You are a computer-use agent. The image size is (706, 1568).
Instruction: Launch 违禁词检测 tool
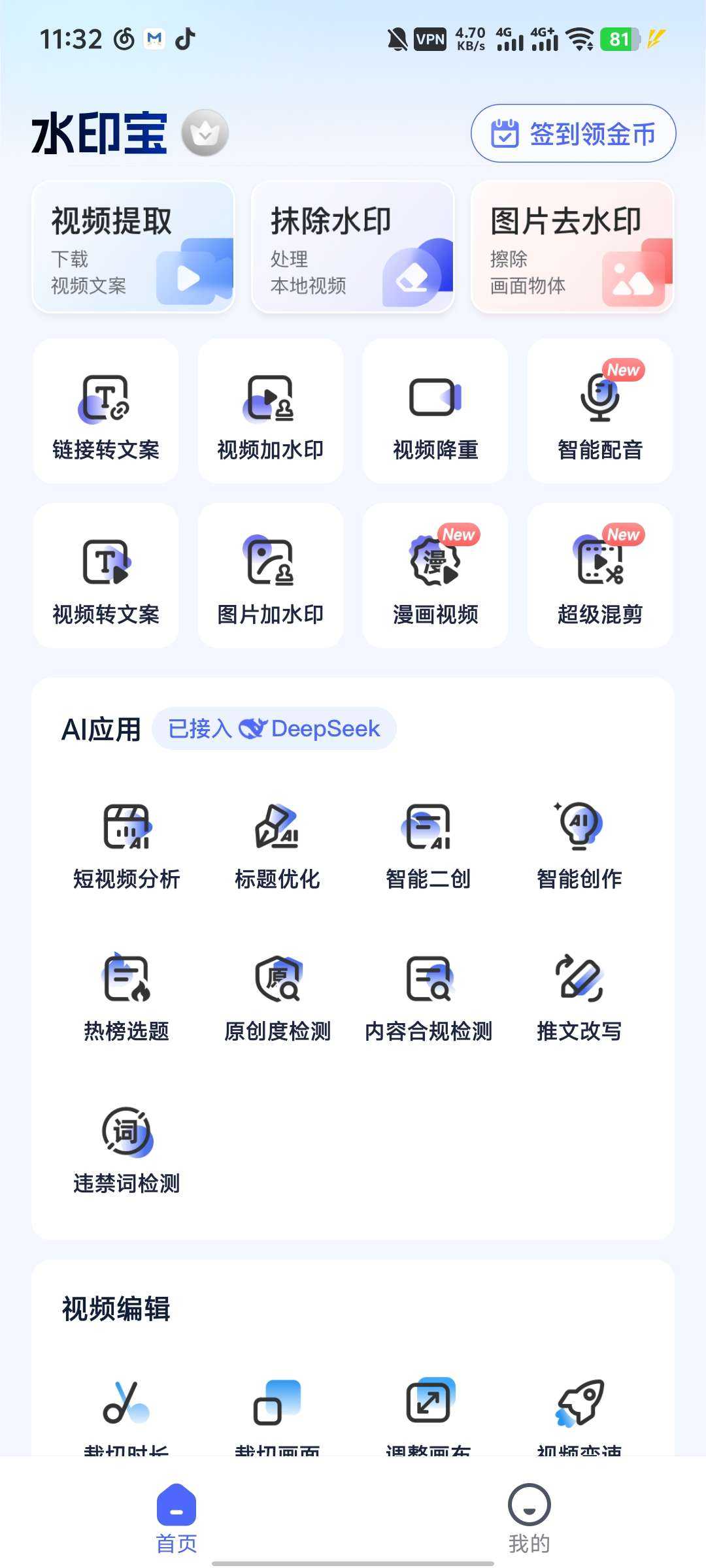[126, 1150]
